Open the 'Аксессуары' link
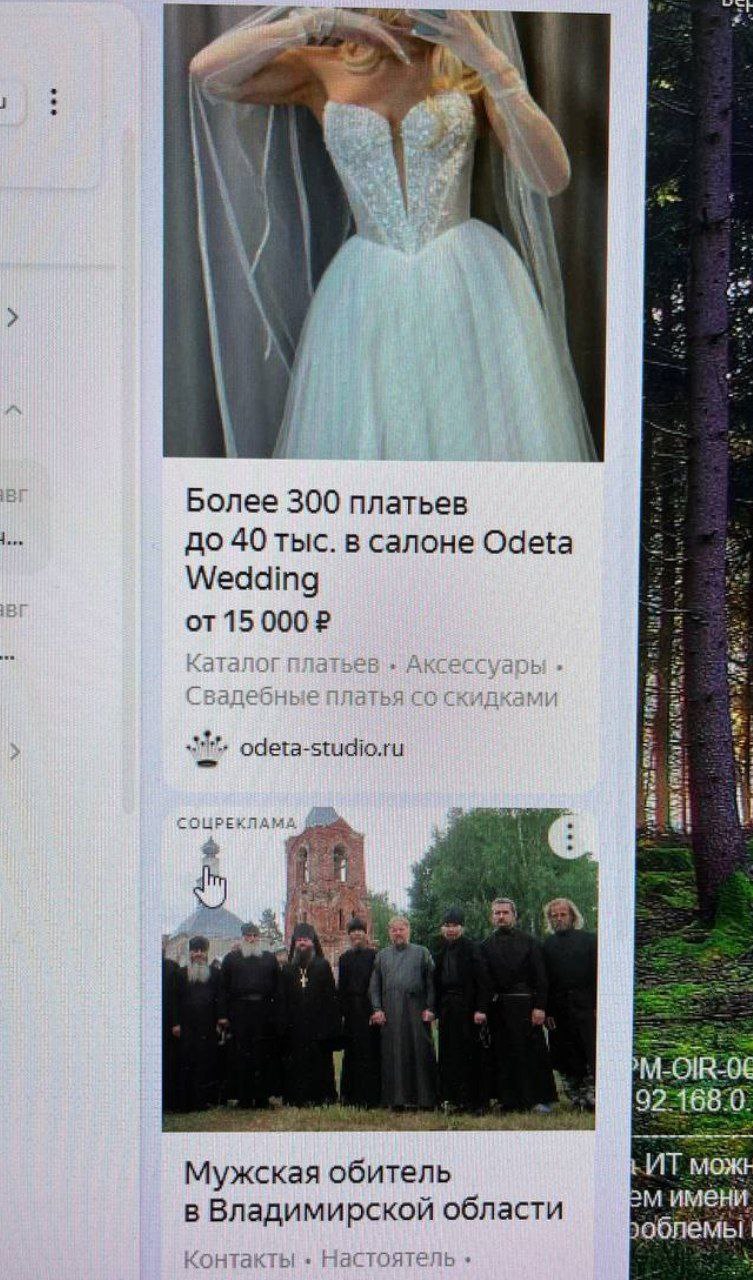Image resolution: width=753 pixels, height=1280 pixels. pos(476,665)
